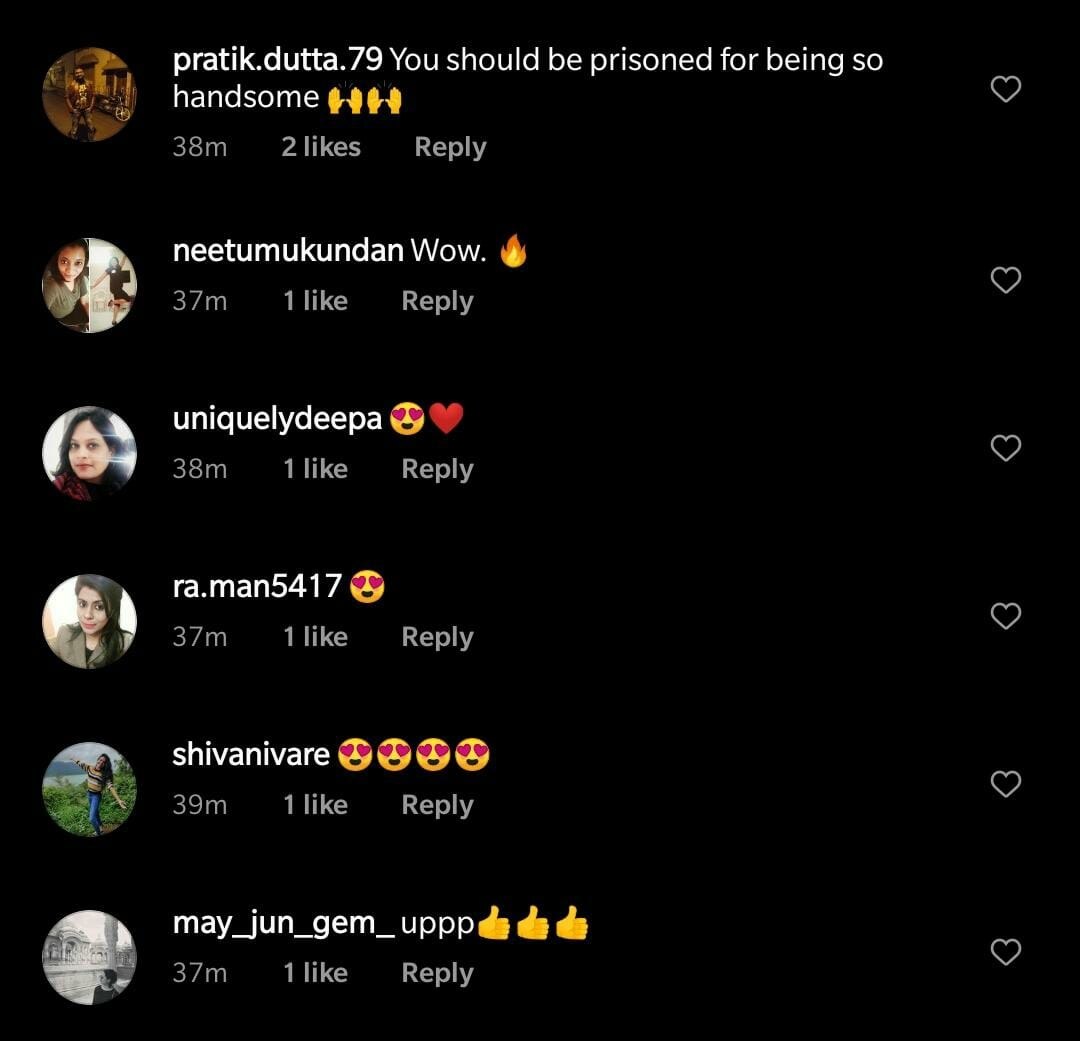Like pratik.dutta.79's comment
1080x1041 pixels.
coord(1005,90)
